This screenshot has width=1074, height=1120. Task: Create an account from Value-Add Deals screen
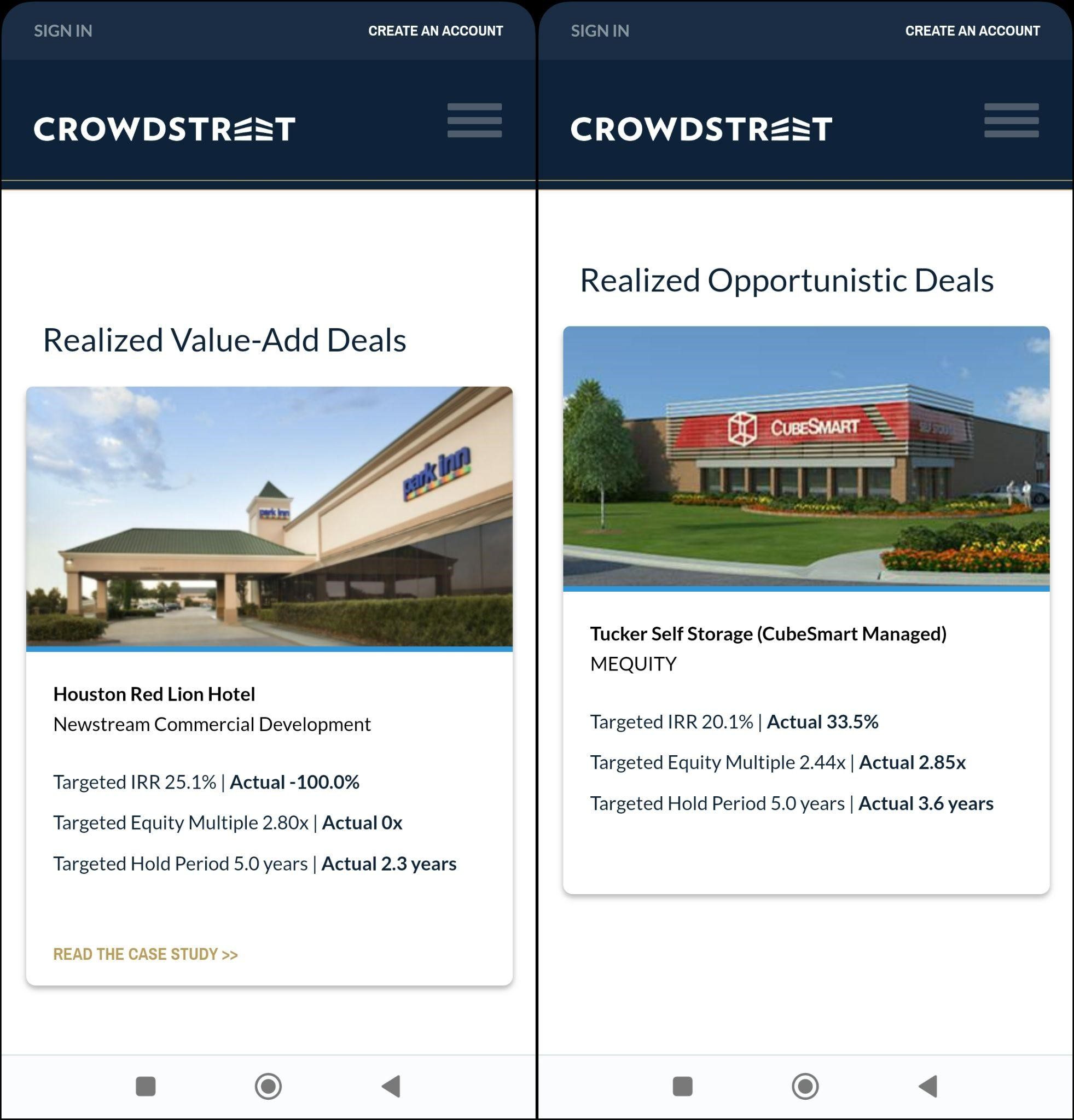pos(436,31)
